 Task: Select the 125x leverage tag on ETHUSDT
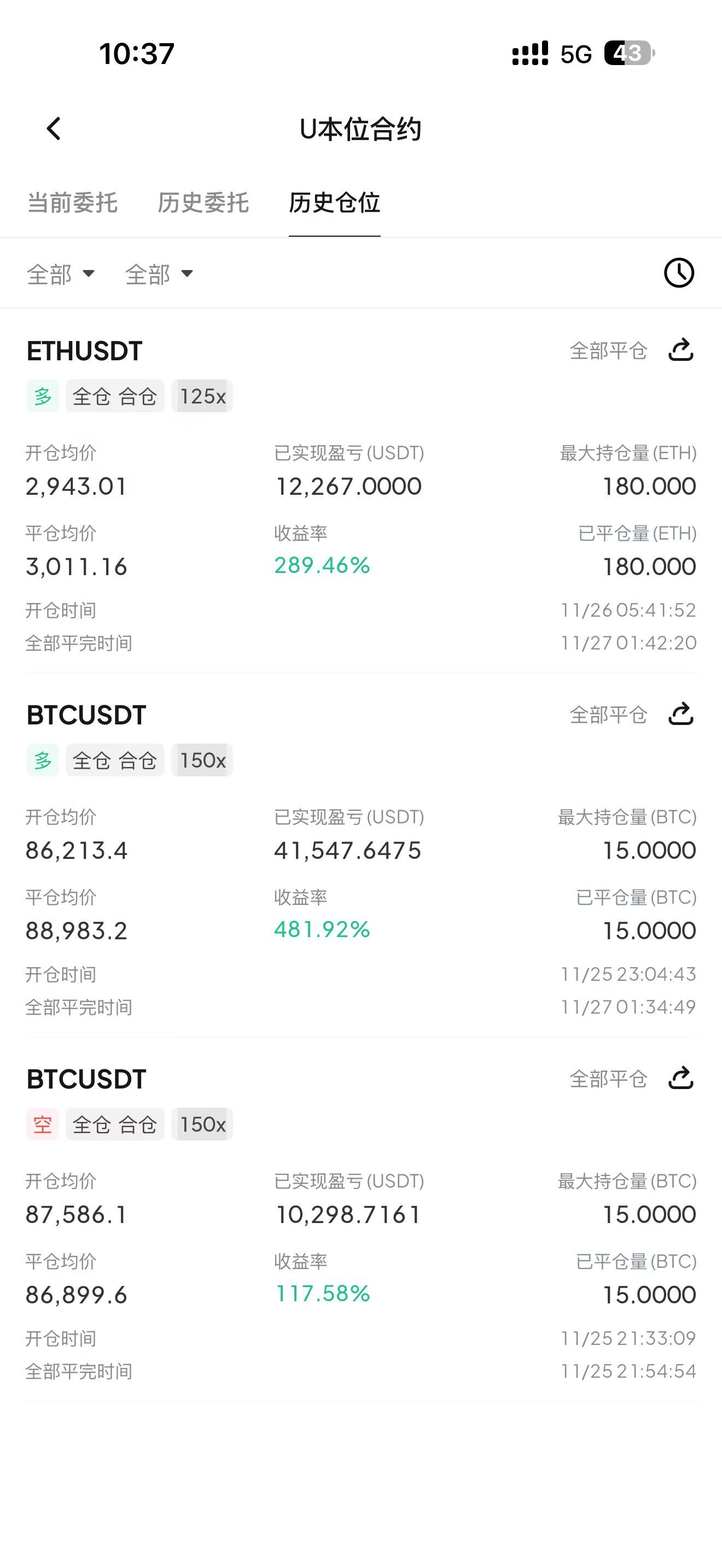click(x=202, y=396)
